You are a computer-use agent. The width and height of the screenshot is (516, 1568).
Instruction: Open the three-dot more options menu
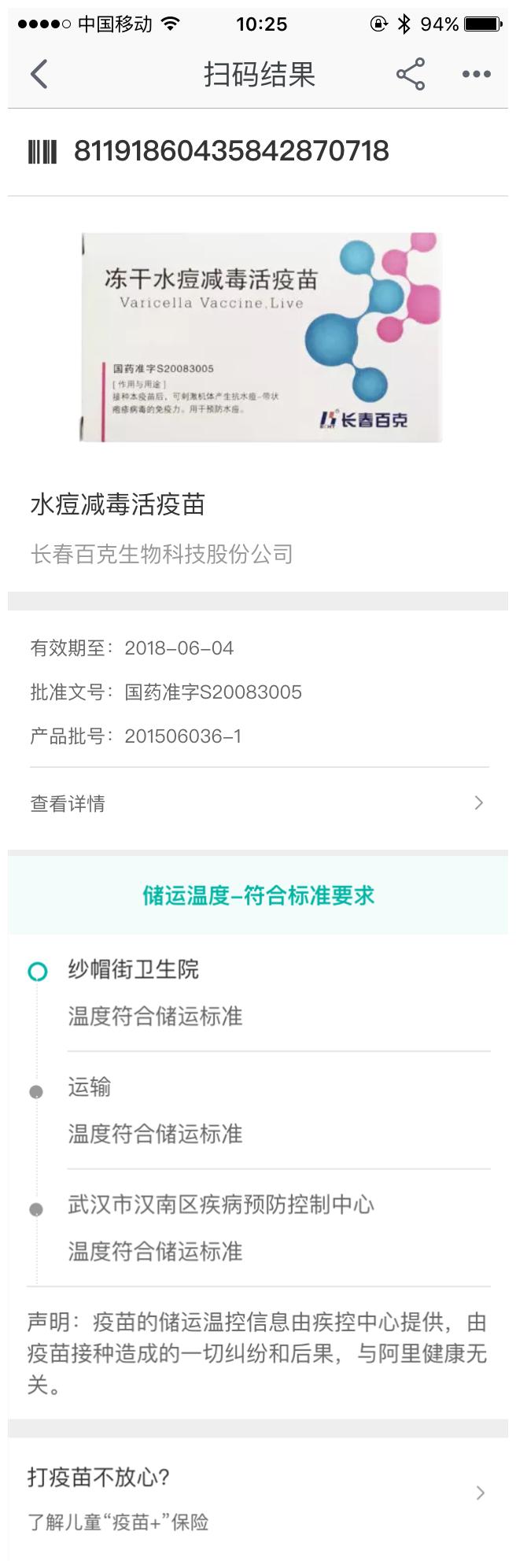(x=476, y=75)
